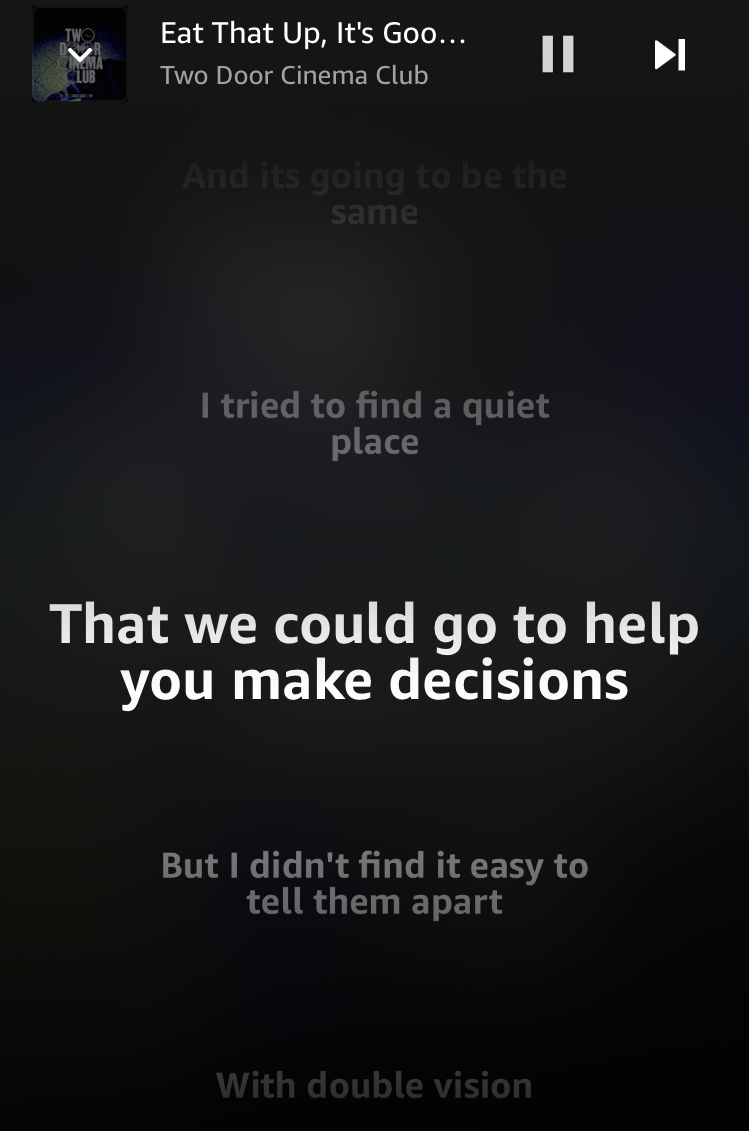Image resolution: width=749 pixels, height=1131 pixels.
Task: Skip to the next track
Action: [x=670, y=54]
